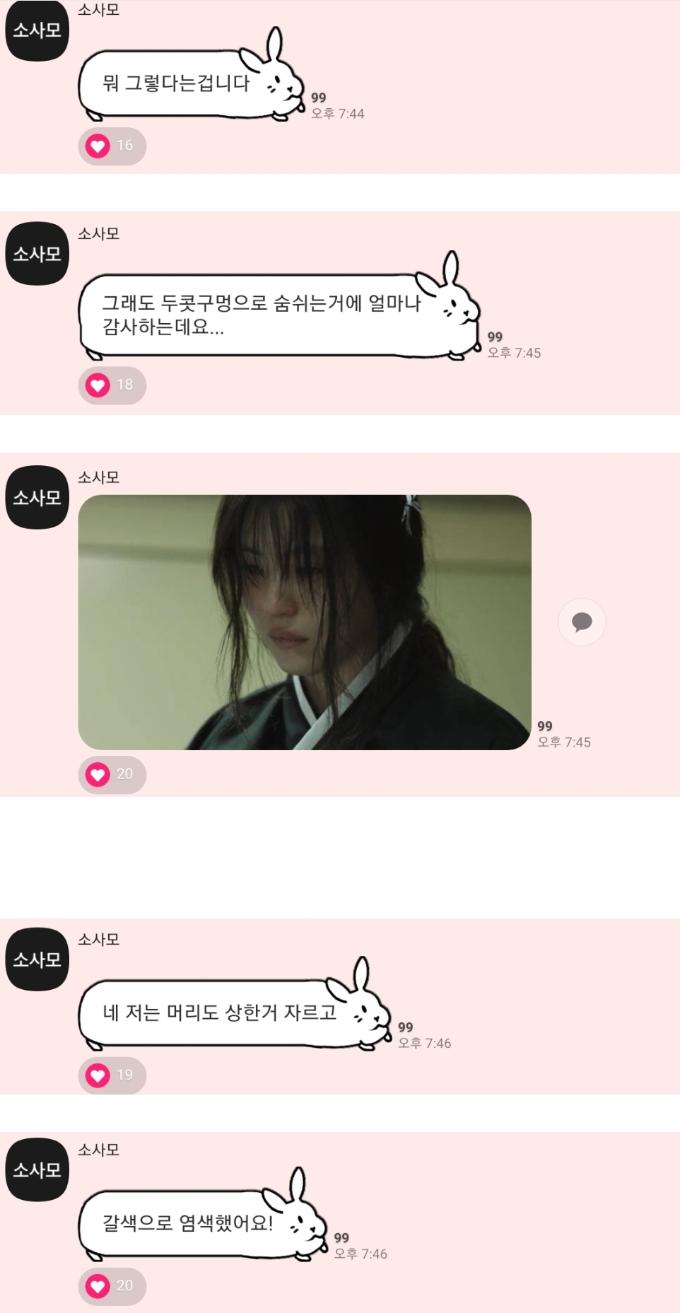Open 소사모 profile avatar next to the photo

pyautogui.click(x=37, y=497)
